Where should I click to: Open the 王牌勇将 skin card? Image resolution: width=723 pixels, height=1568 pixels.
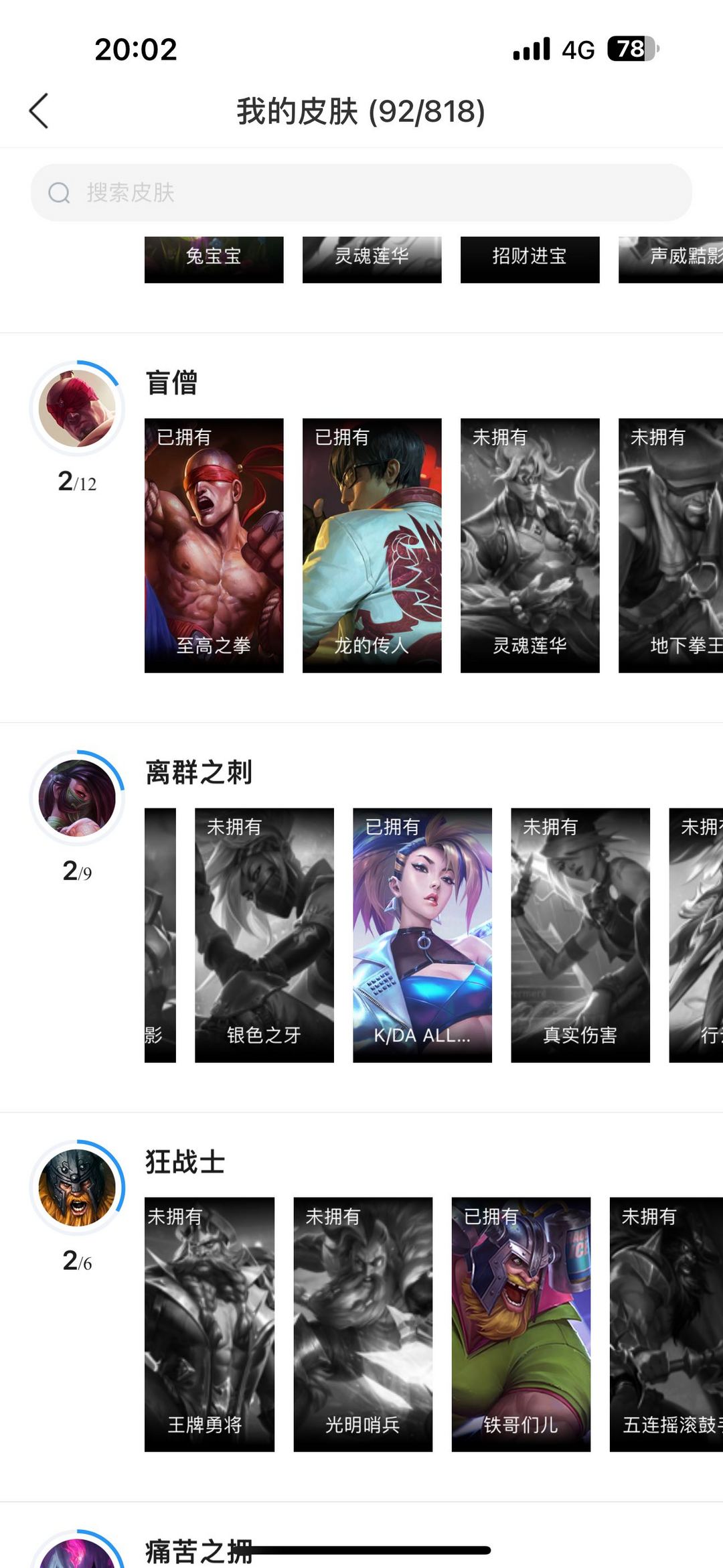click(210, 1324)
